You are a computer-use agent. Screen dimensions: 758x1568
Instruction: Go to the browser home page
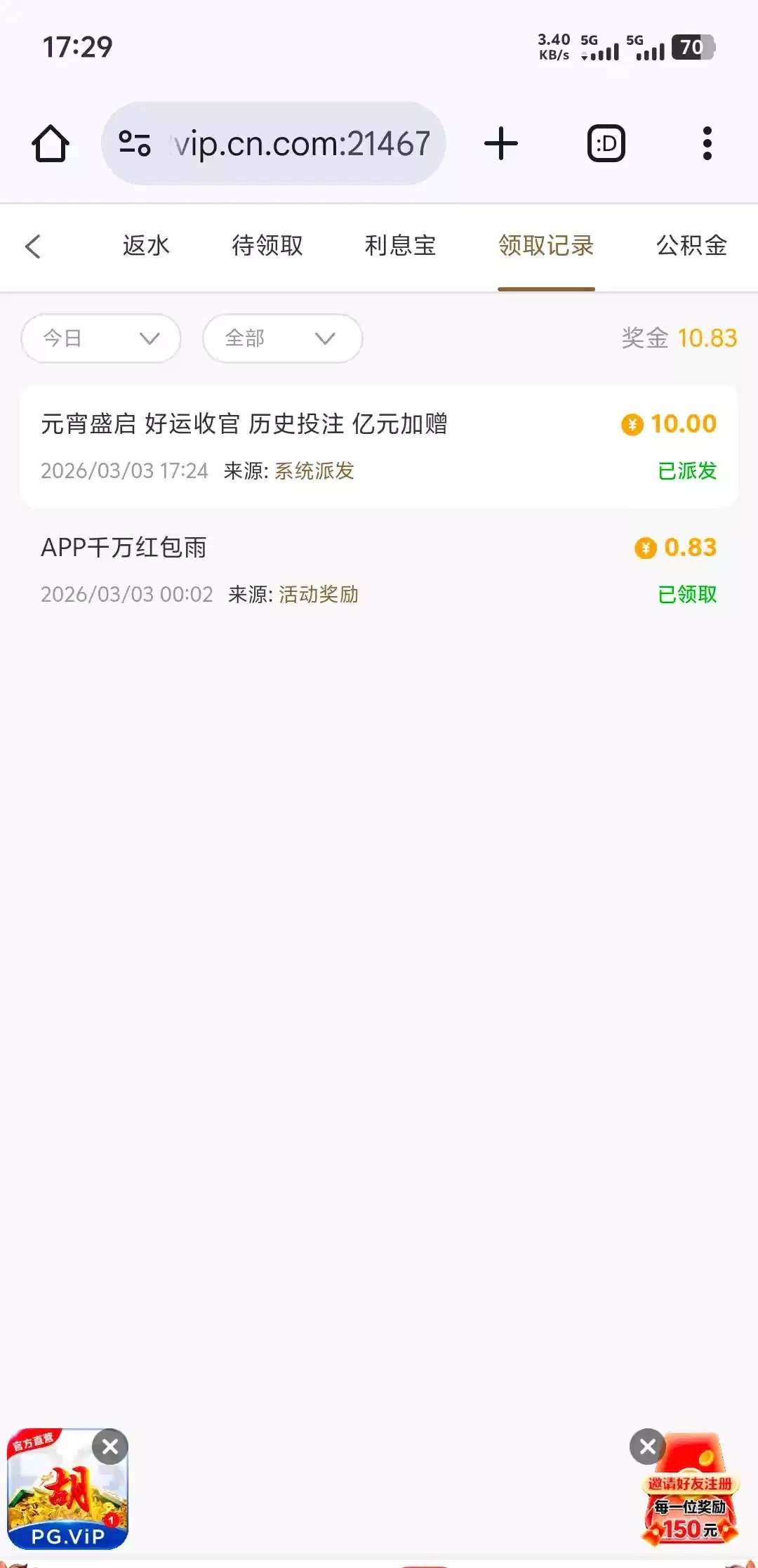(51, 144)
